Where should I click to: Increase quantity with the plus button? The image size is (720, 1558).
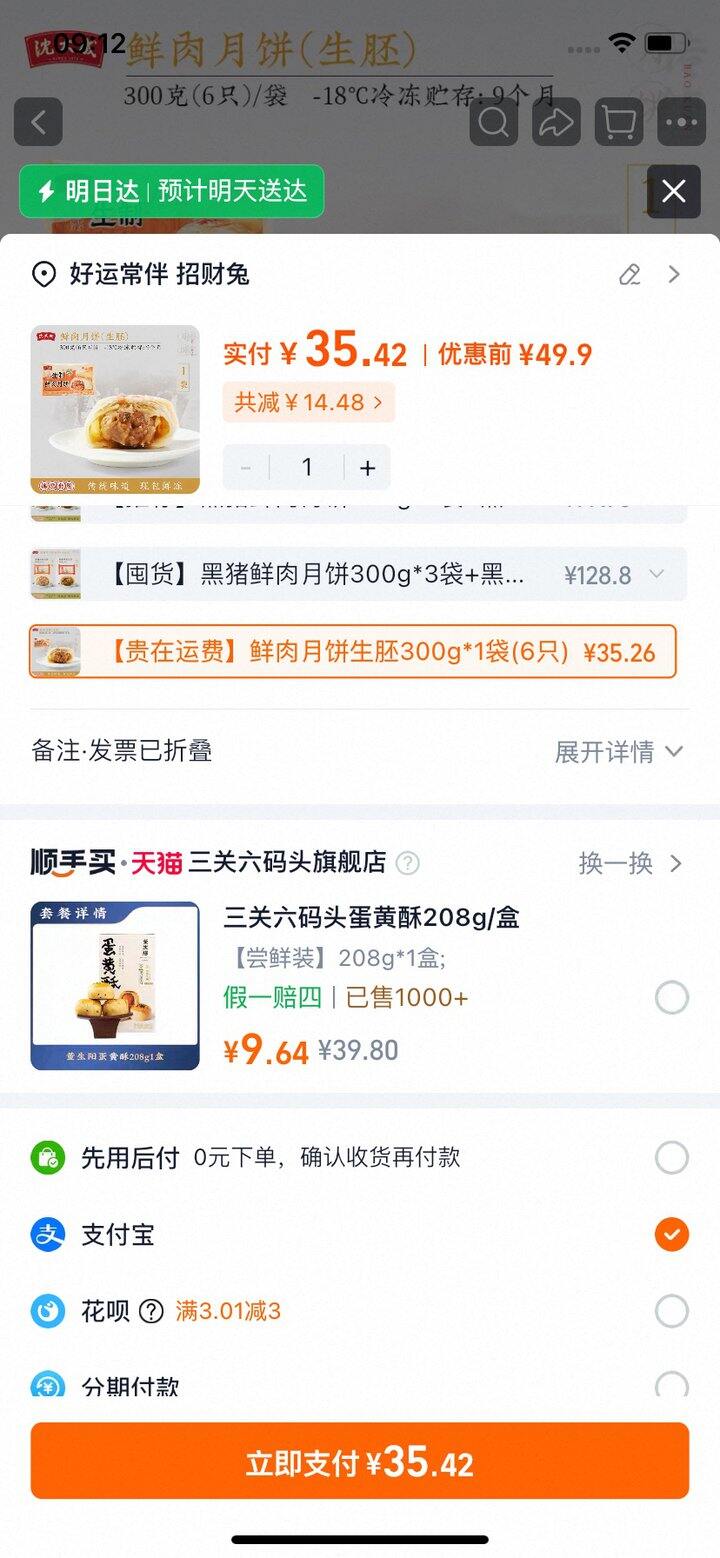pos(368,467)
